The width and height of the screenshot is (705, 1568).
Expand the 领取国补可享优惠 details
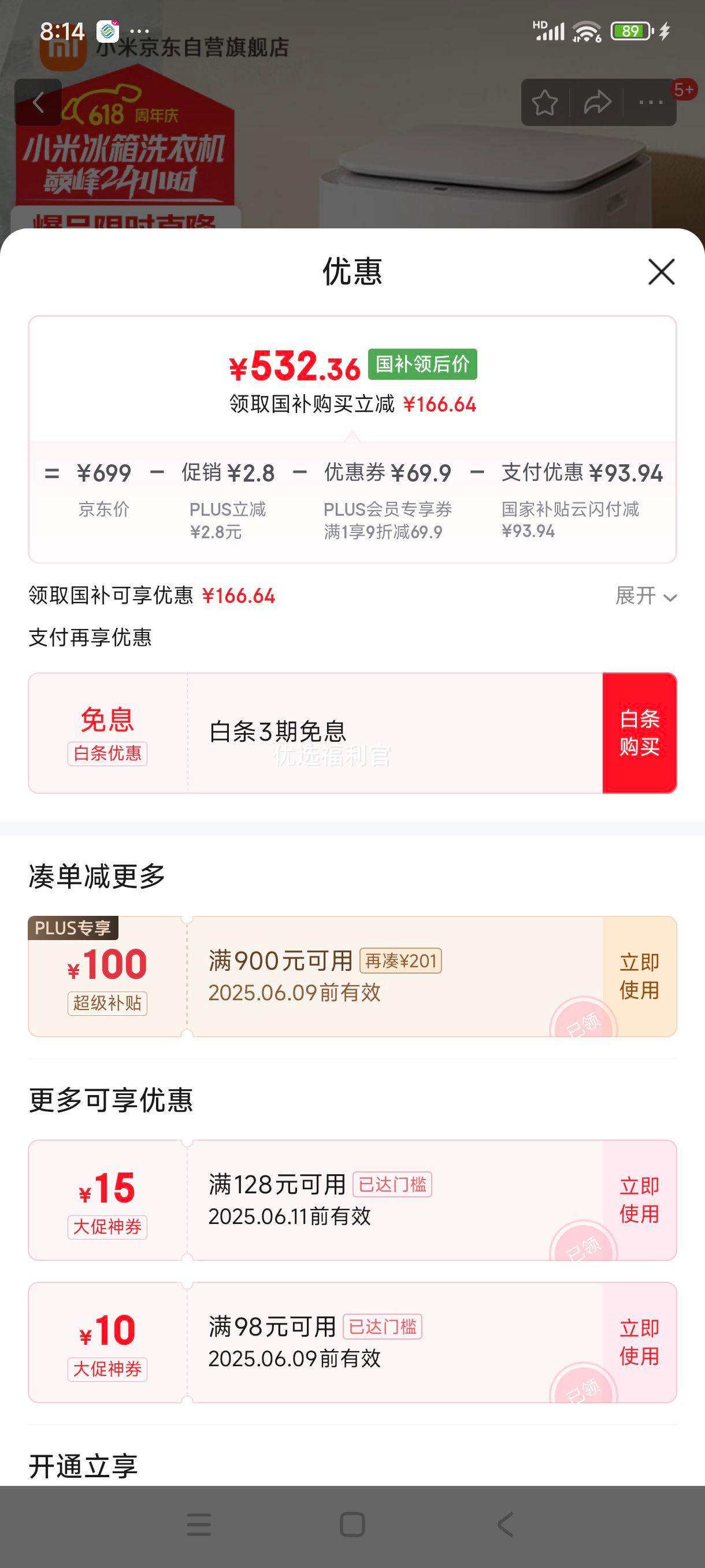tap(646, 596)
